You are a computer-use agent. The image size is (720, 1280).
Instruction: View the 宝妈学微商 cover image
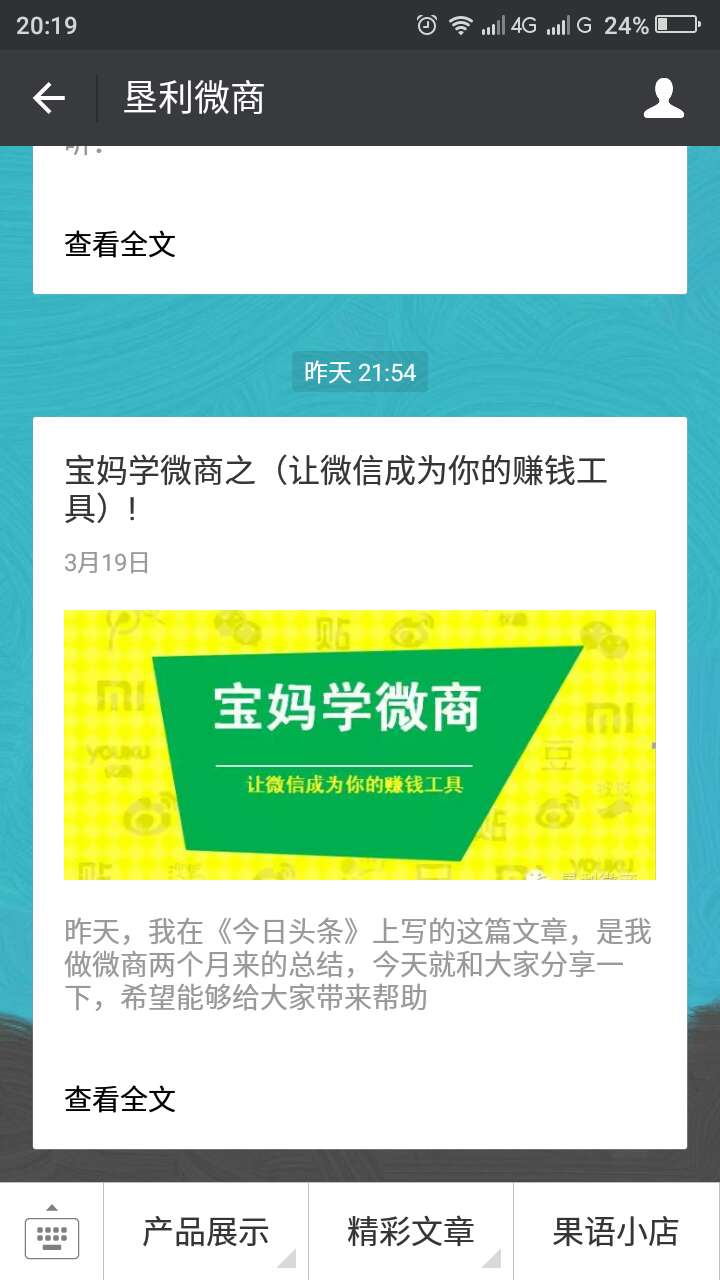(360, 745)
